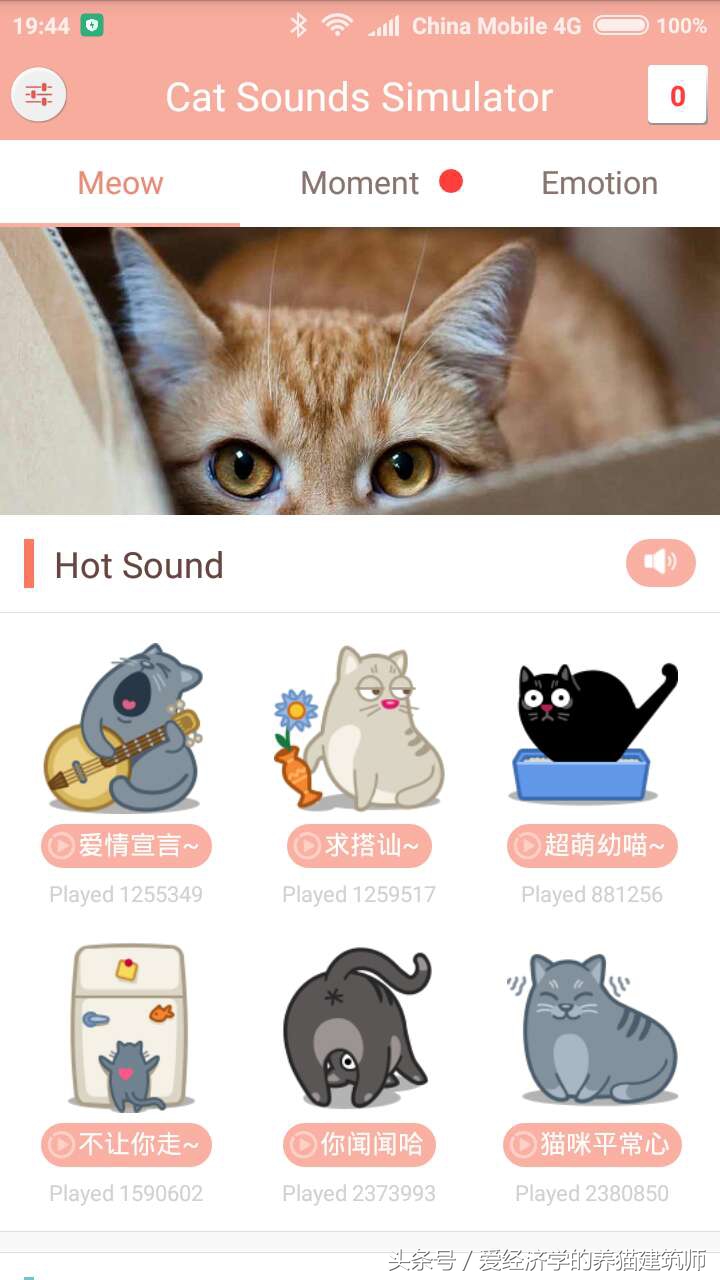
Task: Open the Moment tab to see updates
Action: [360, 182]
